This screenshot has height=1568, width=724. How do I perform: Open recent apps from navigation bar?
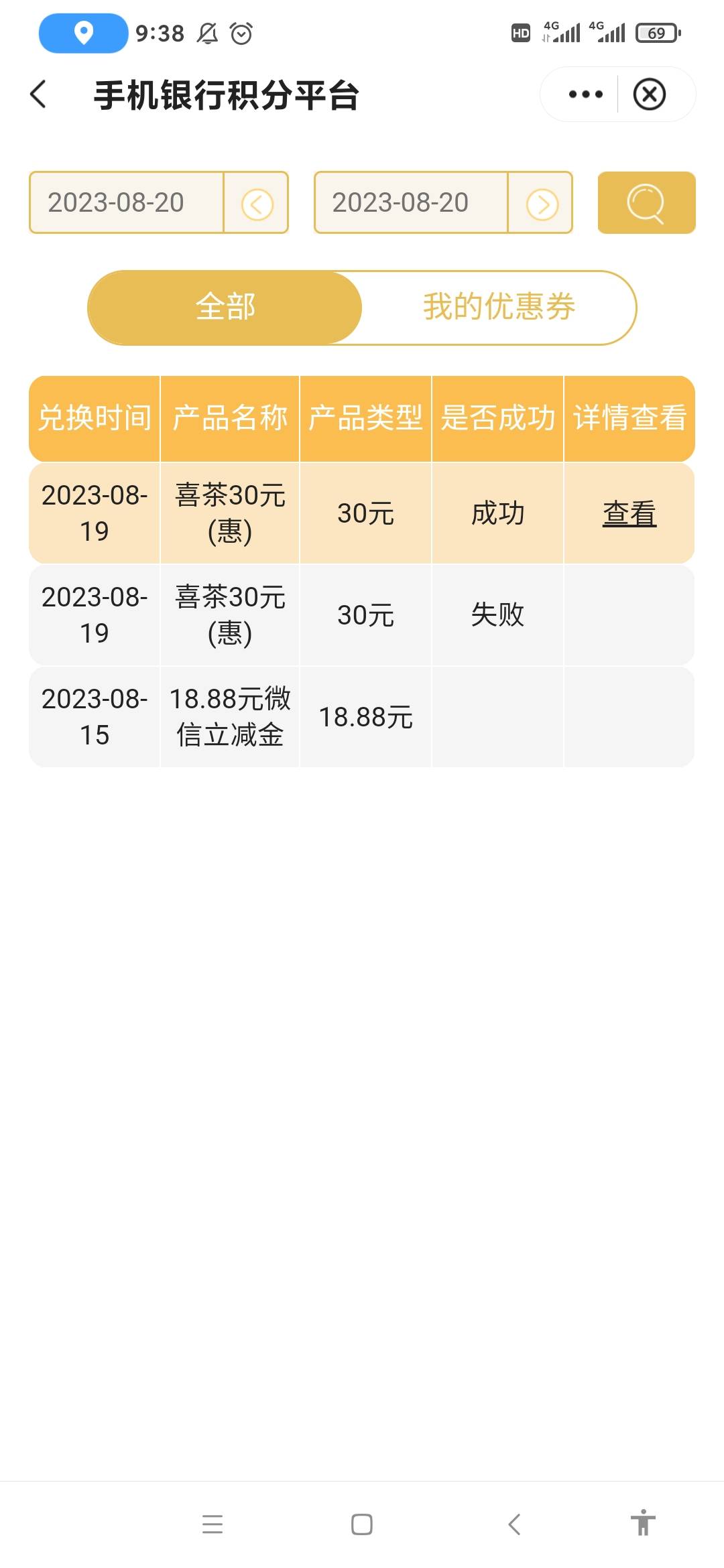pyautogui.click(x=213, y=1524)
